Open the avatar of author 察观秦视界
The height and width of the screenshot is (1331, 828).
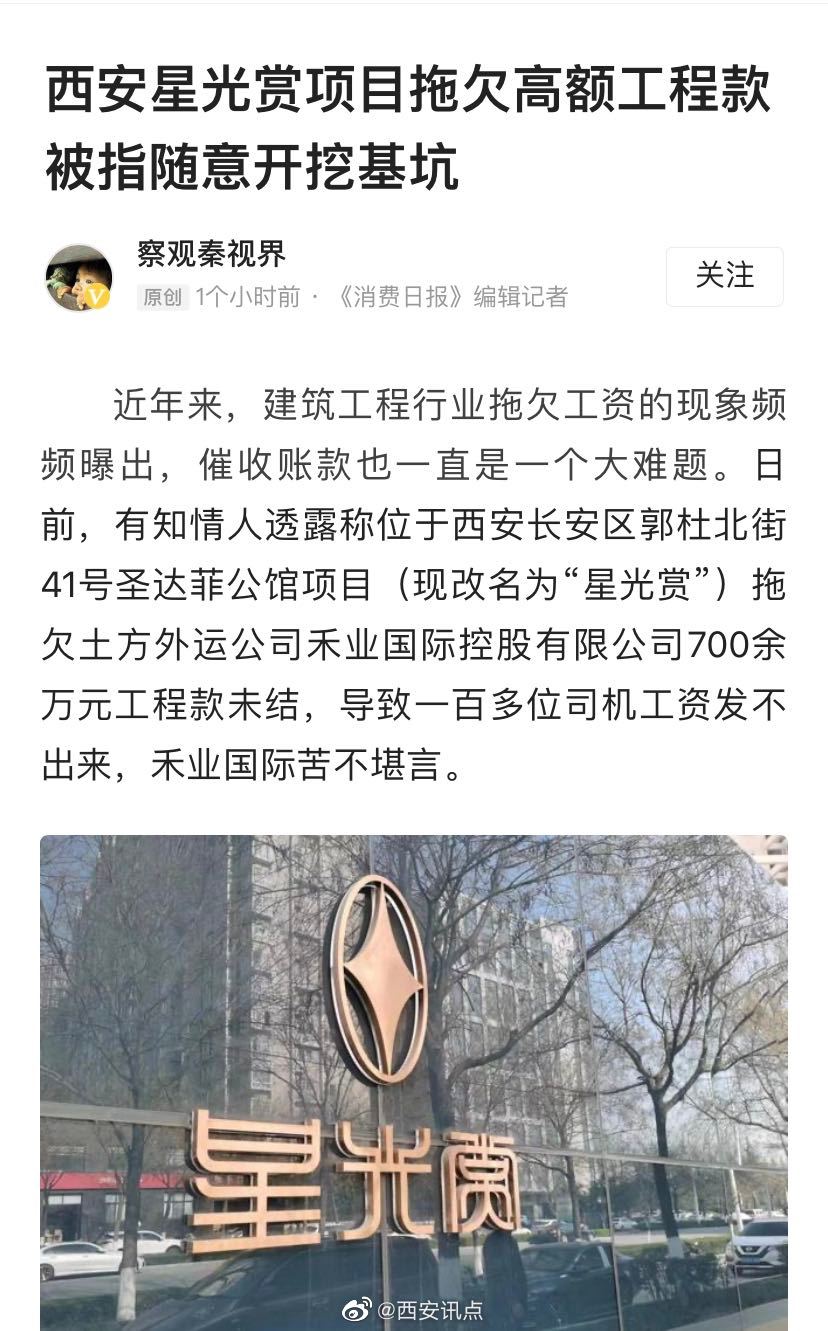79,277
